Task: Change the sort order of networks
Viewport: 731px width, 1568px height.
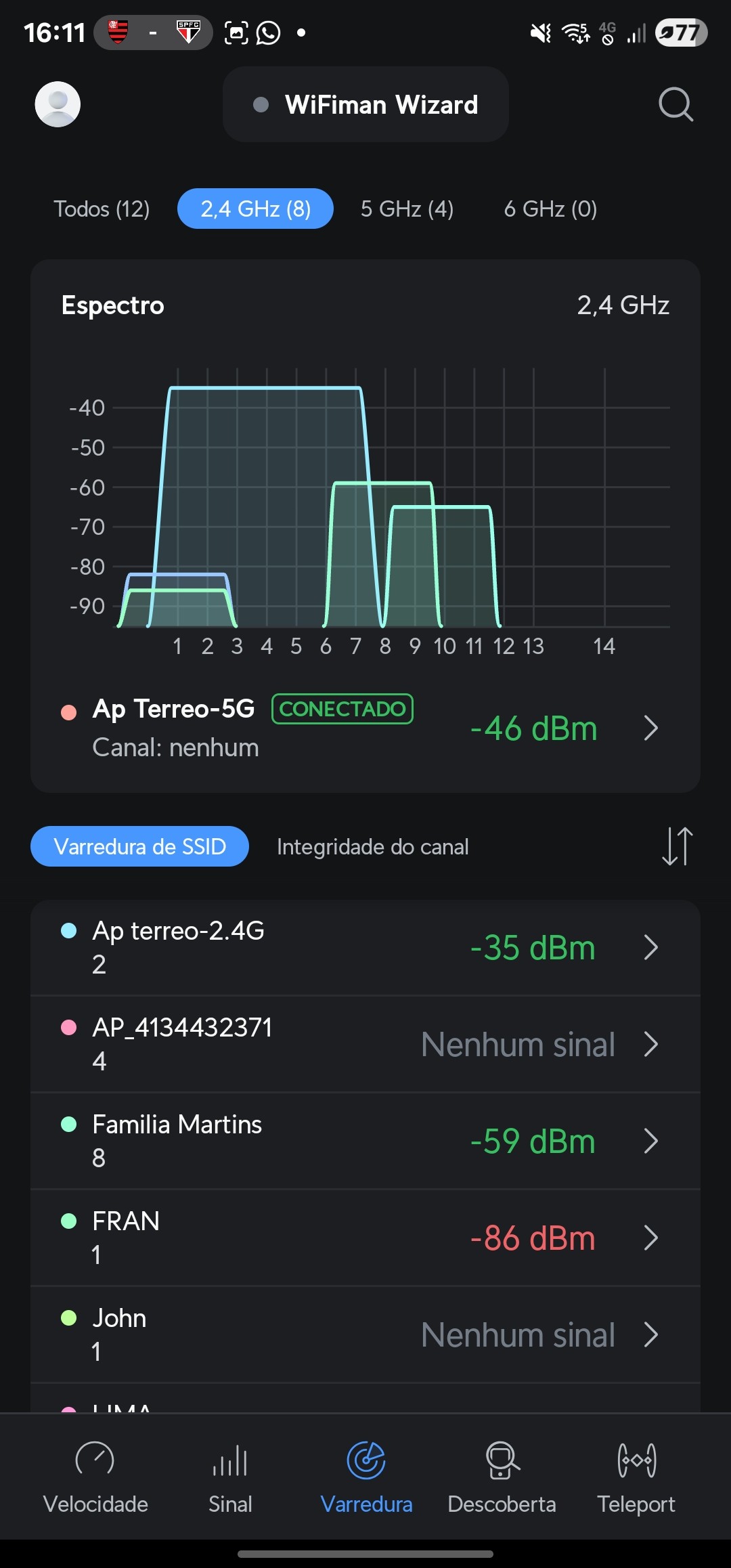Action: point(677,846)
